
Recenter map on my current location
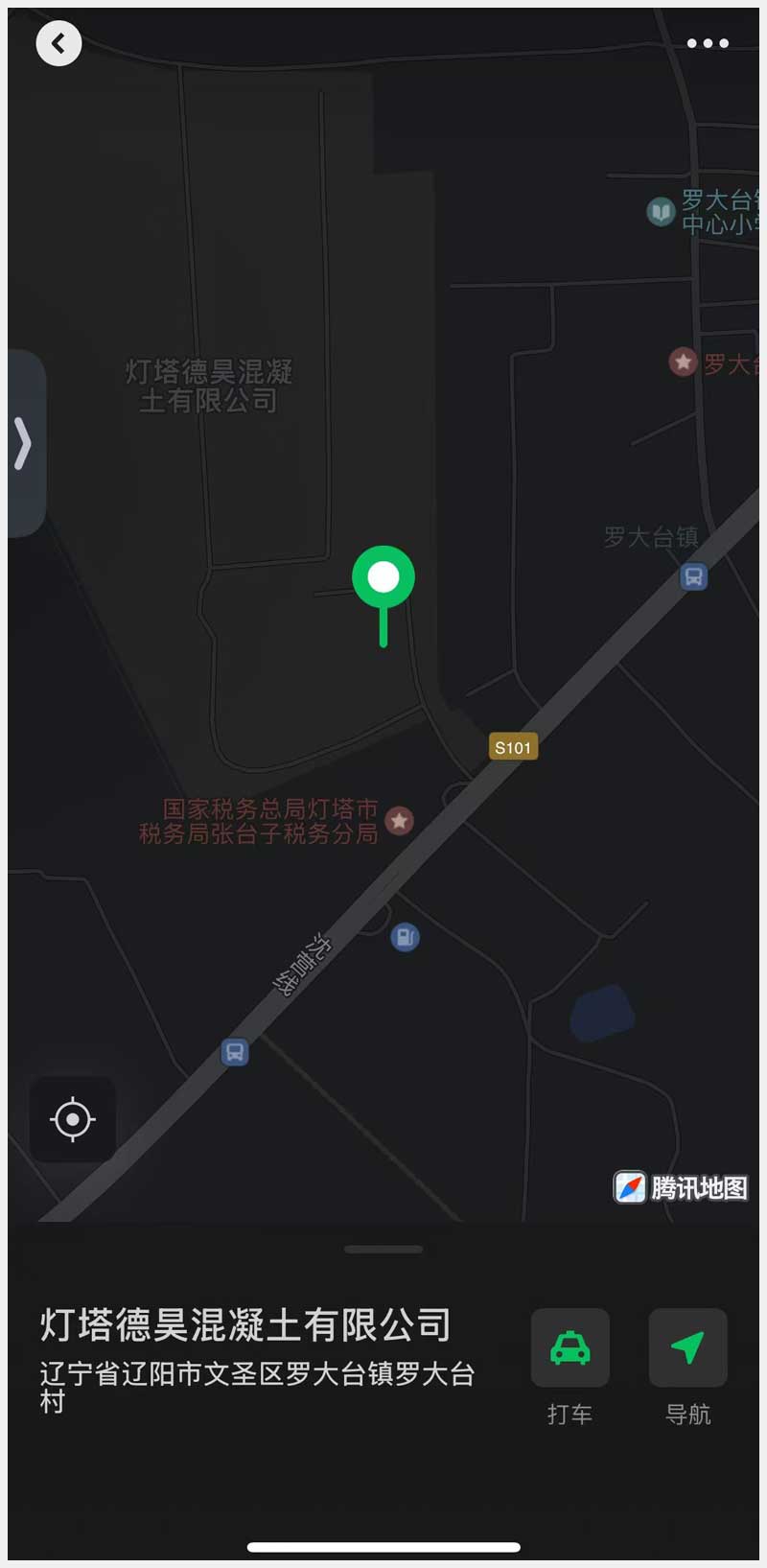coord(73,1119)
